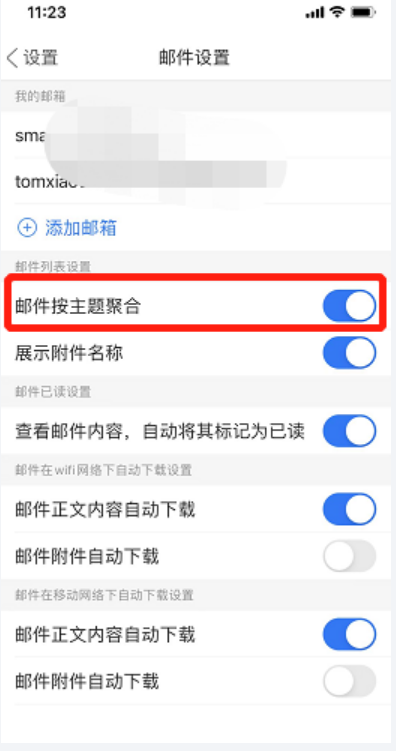Viewport: 396px width, 751px height.
Task: Toggle 邮件正文内容自动下载 under 移动网络 section
Action: [x=350, y=635]
